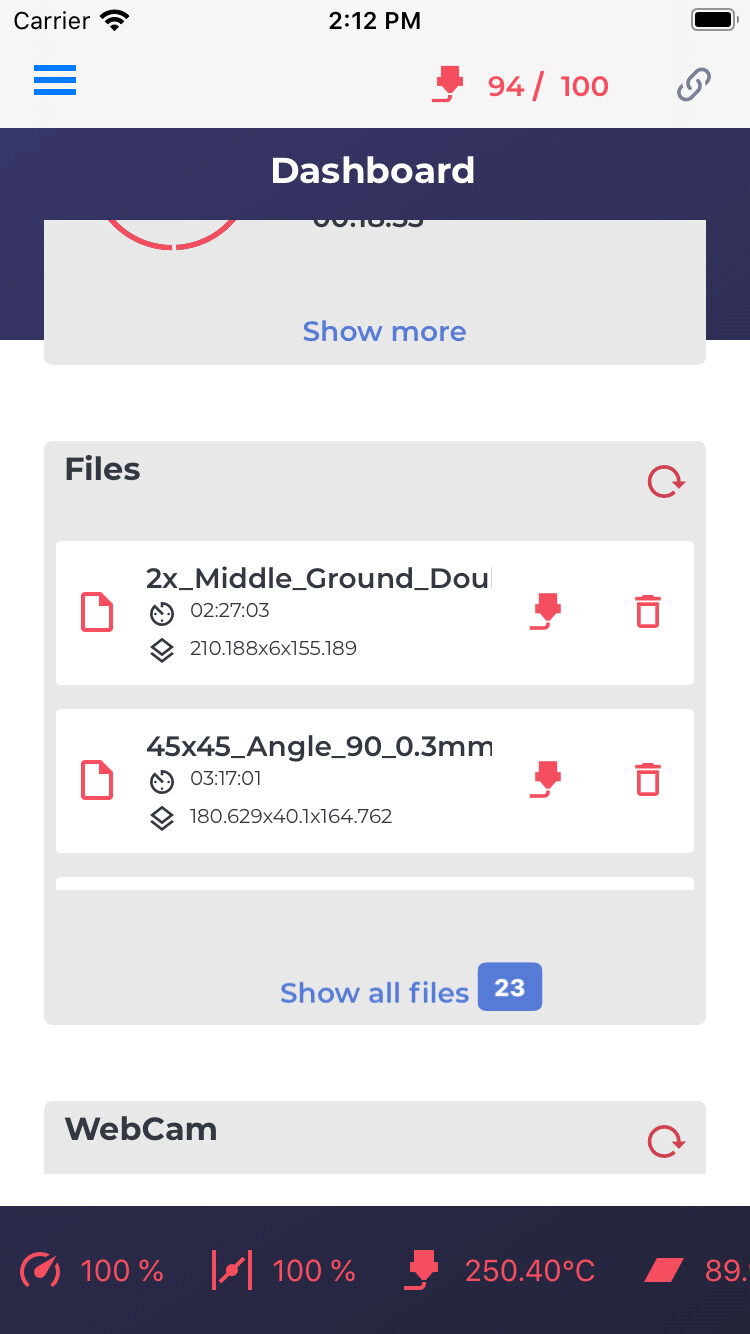Print the 2x_Middle_Ground_Doul file
Viewport: 750px width, 1334px height.
[545, 612]
